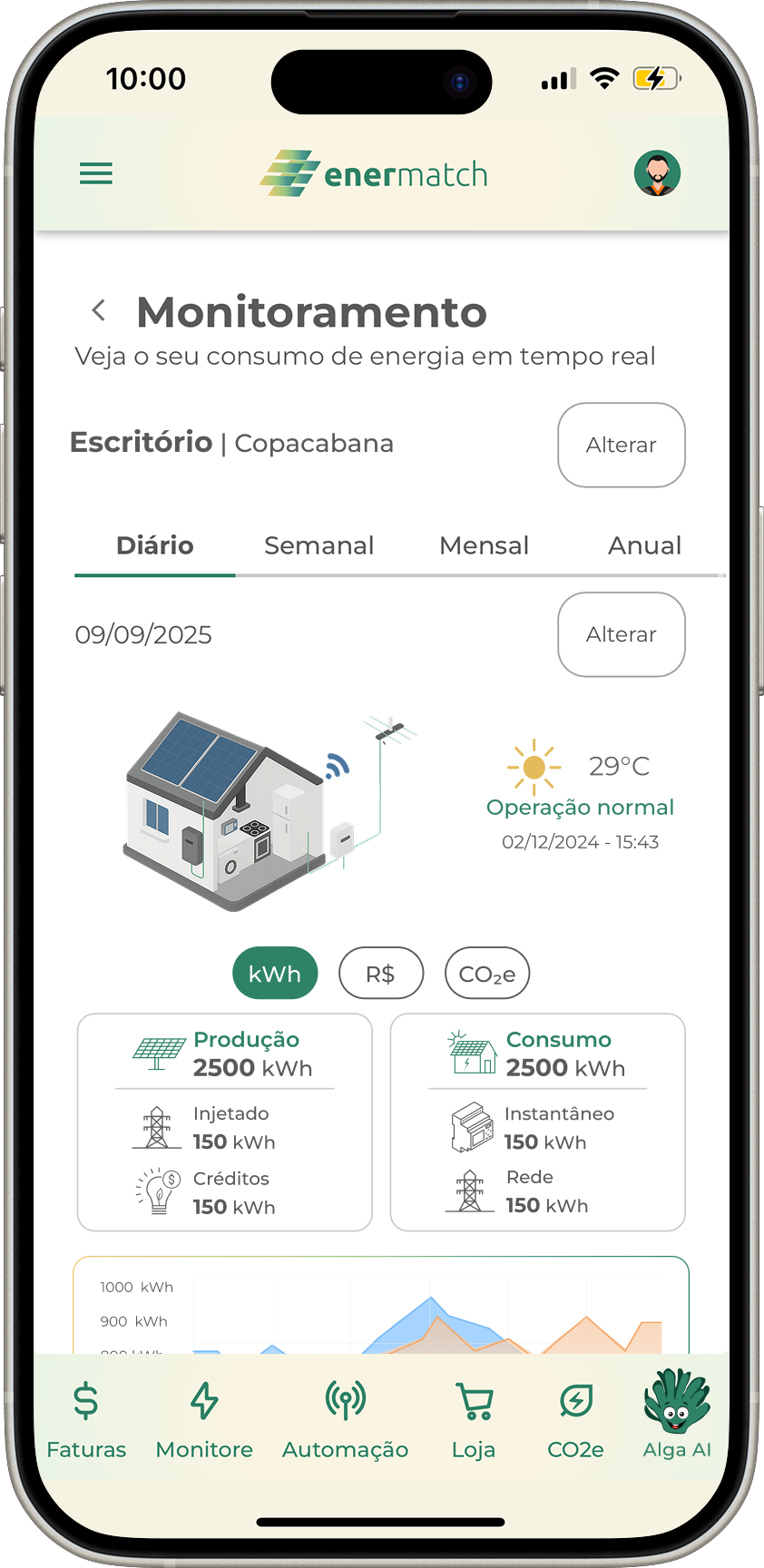This screenshot has height=1568, width=764.
Task: Select the R$ unit chip
Action: click(380, 974)
